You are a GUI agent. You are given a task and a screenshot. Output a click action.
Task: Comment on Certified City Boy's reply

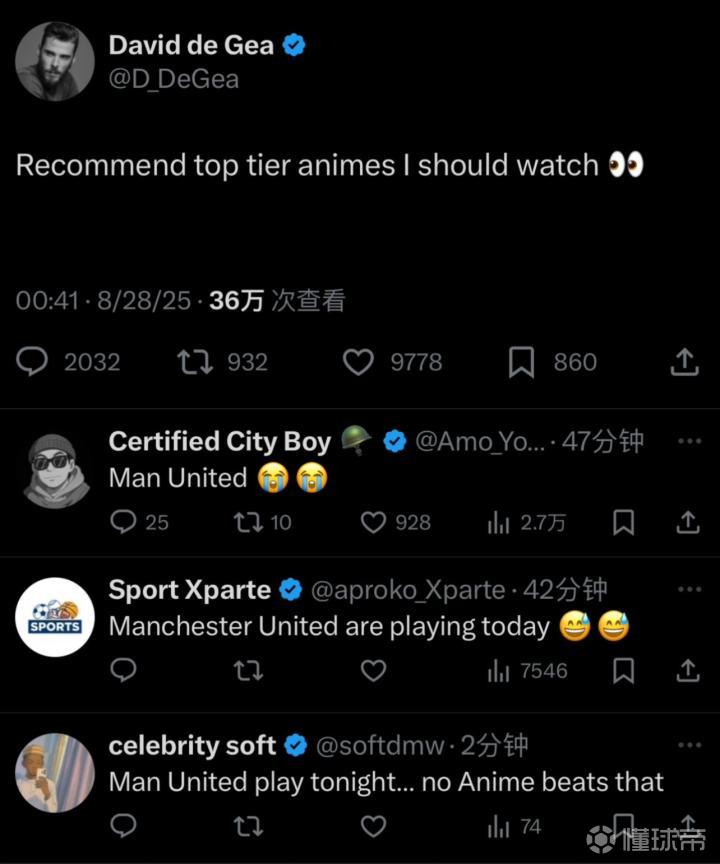click(x=123, y=521)
